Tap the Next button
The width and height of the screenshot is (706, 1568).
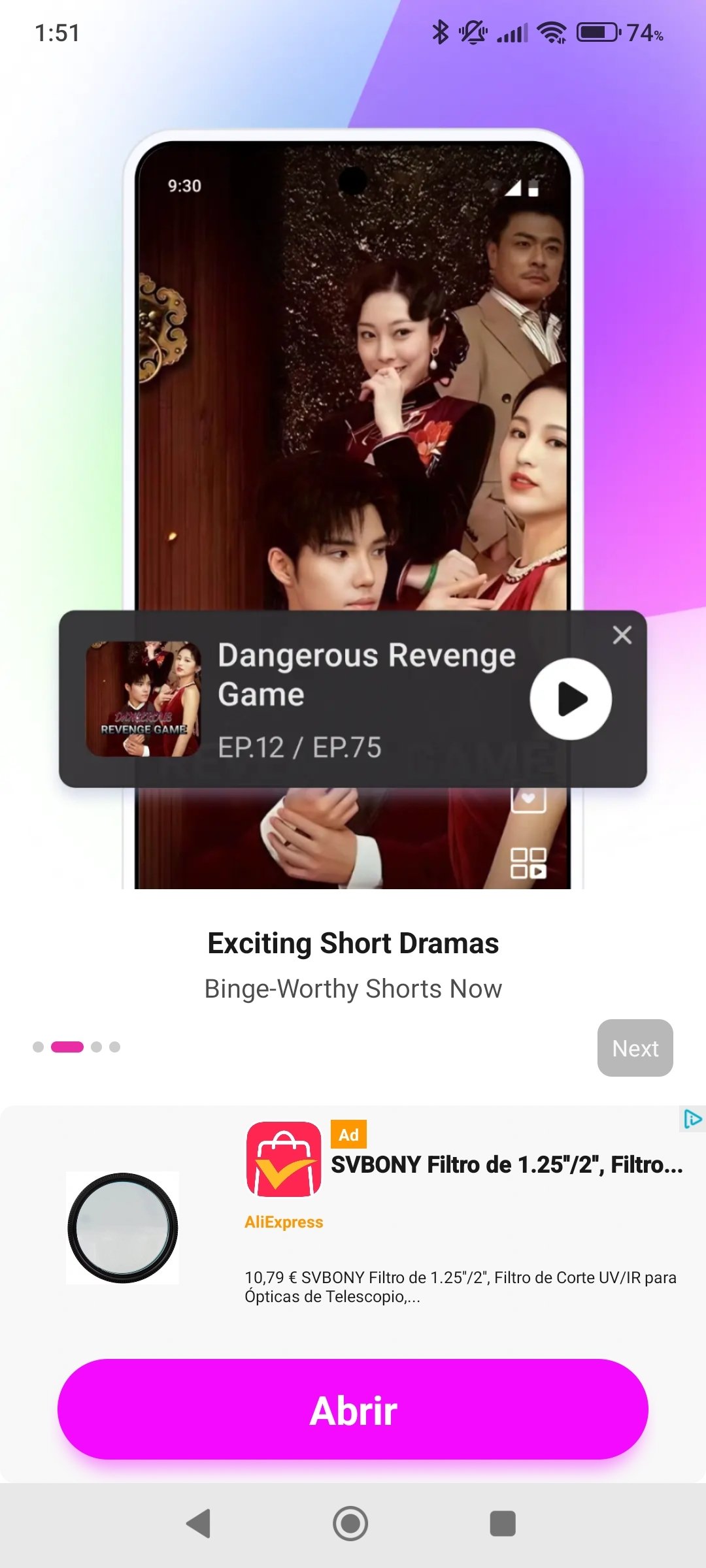point(635,1047)
